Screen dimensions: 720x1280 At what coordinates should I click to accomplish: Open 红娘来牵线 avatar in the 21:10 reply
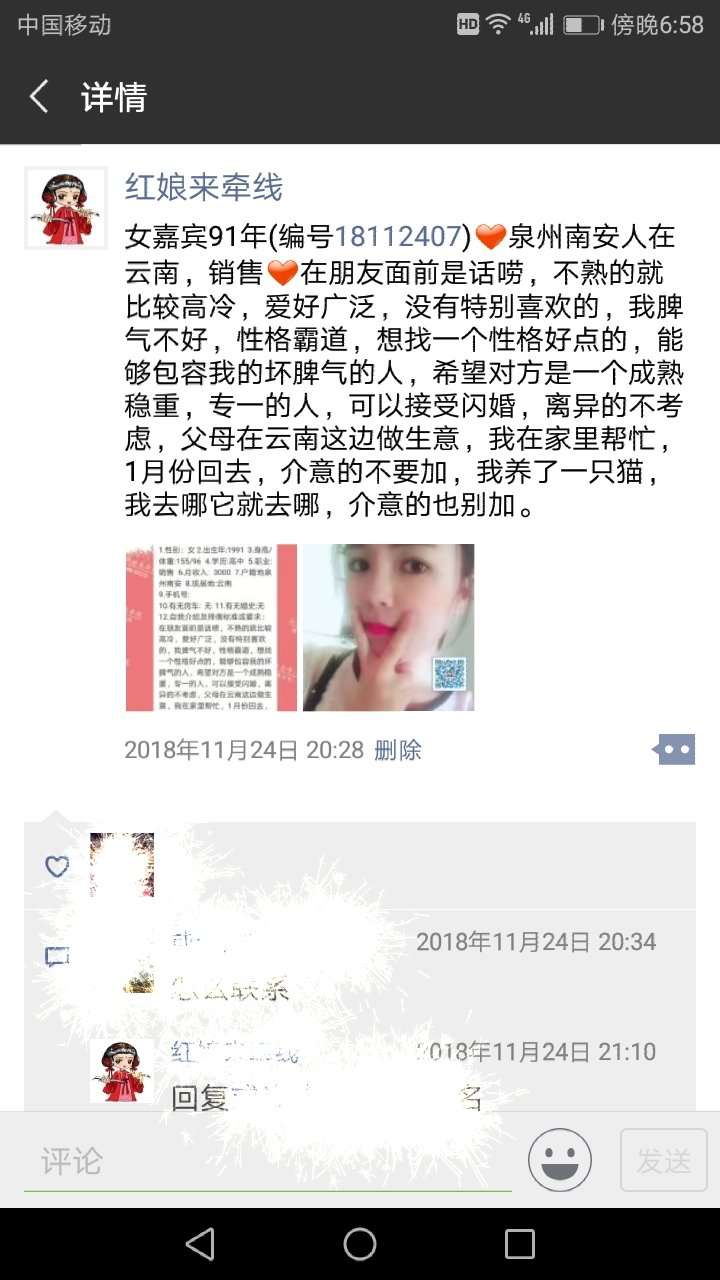pyautogui.click(x=122, y=1071)
